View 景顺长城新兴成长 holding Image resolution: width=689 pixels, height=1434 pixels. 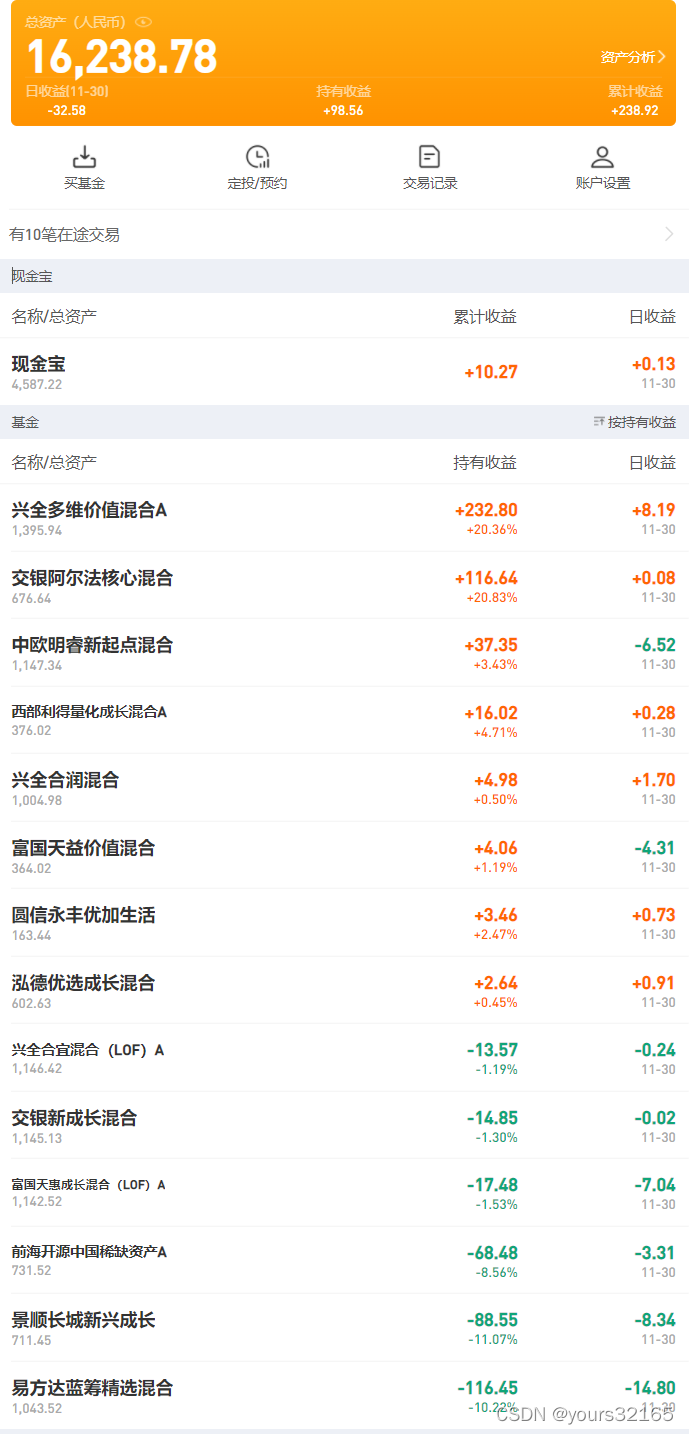(x=344, y=1328)
